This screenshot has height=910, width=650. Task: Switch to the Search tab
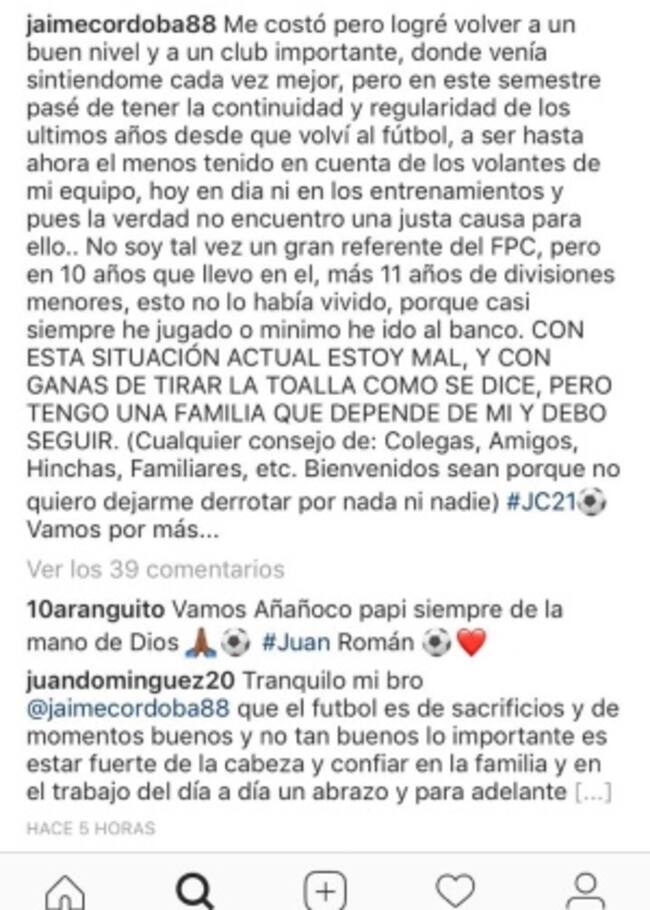(x=195, y=889)
